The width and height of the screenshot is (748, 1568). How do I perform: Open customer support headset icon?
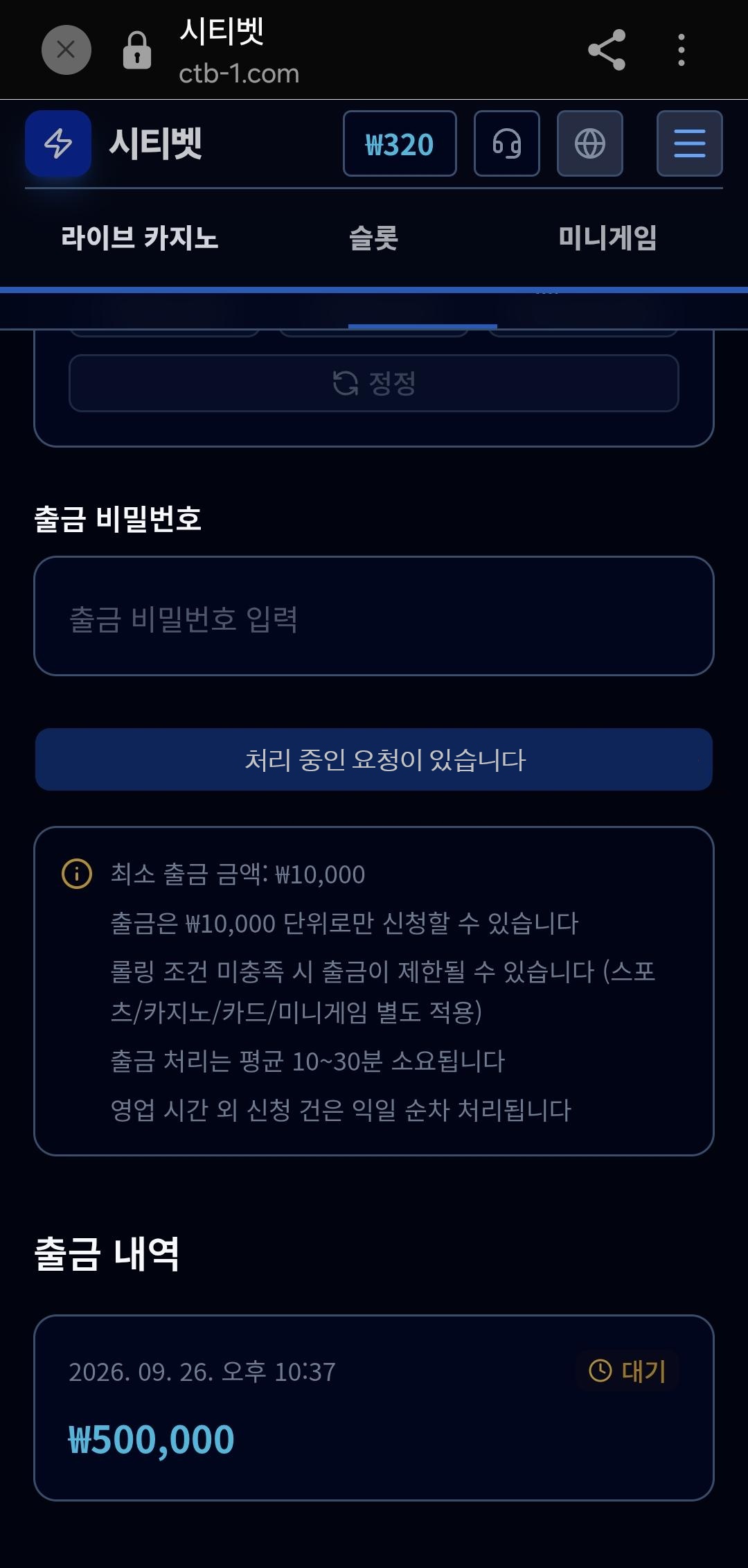[507, 143]
